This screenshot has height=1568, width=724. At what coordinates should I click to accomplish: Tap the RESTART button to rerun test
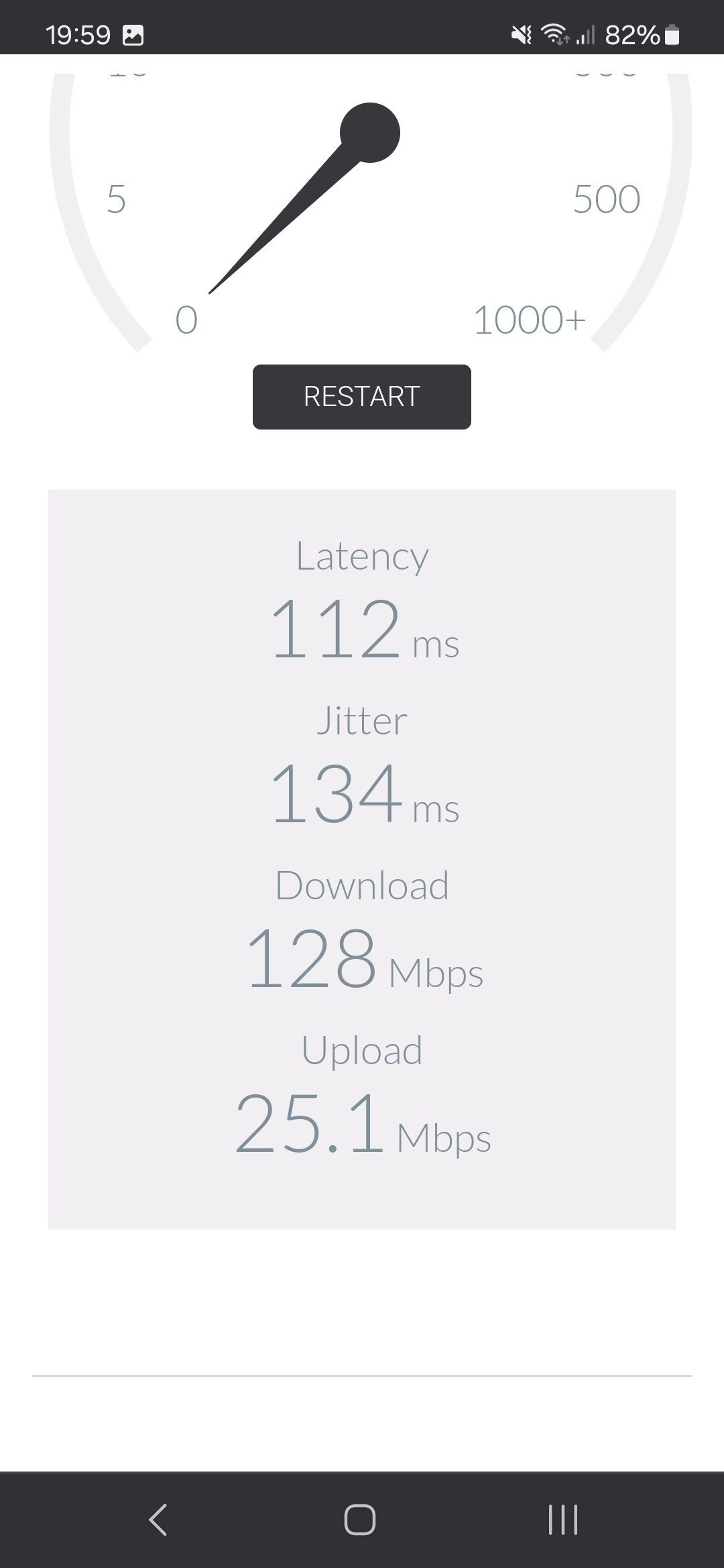point(361,397)
